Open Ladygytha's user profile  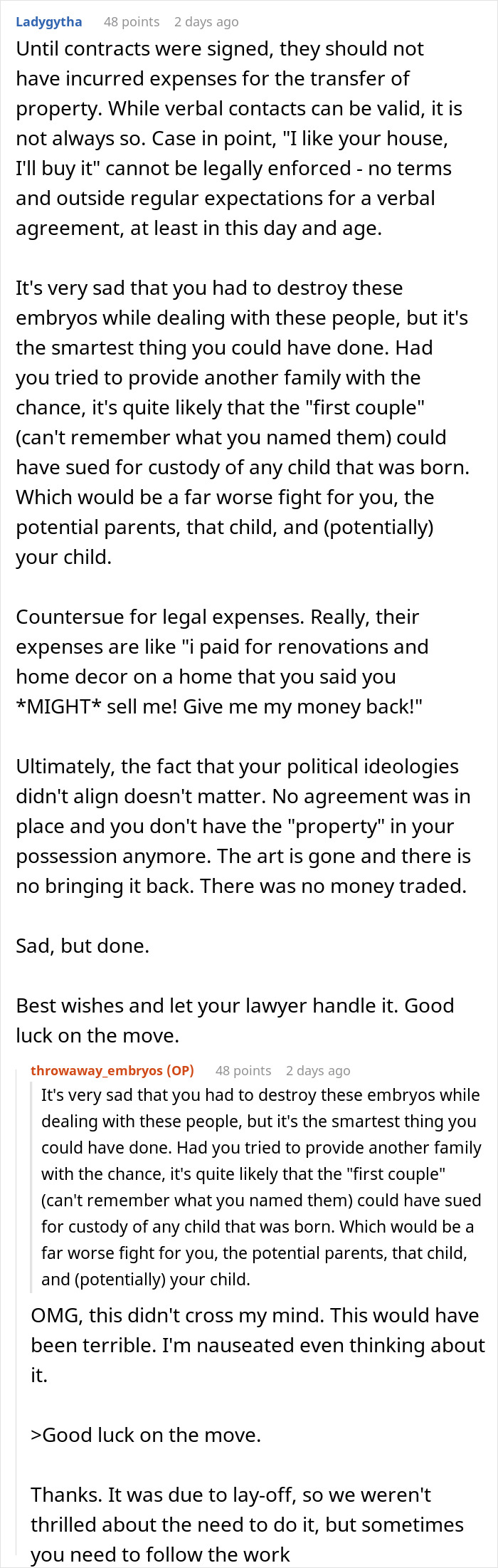pos(48,21)
